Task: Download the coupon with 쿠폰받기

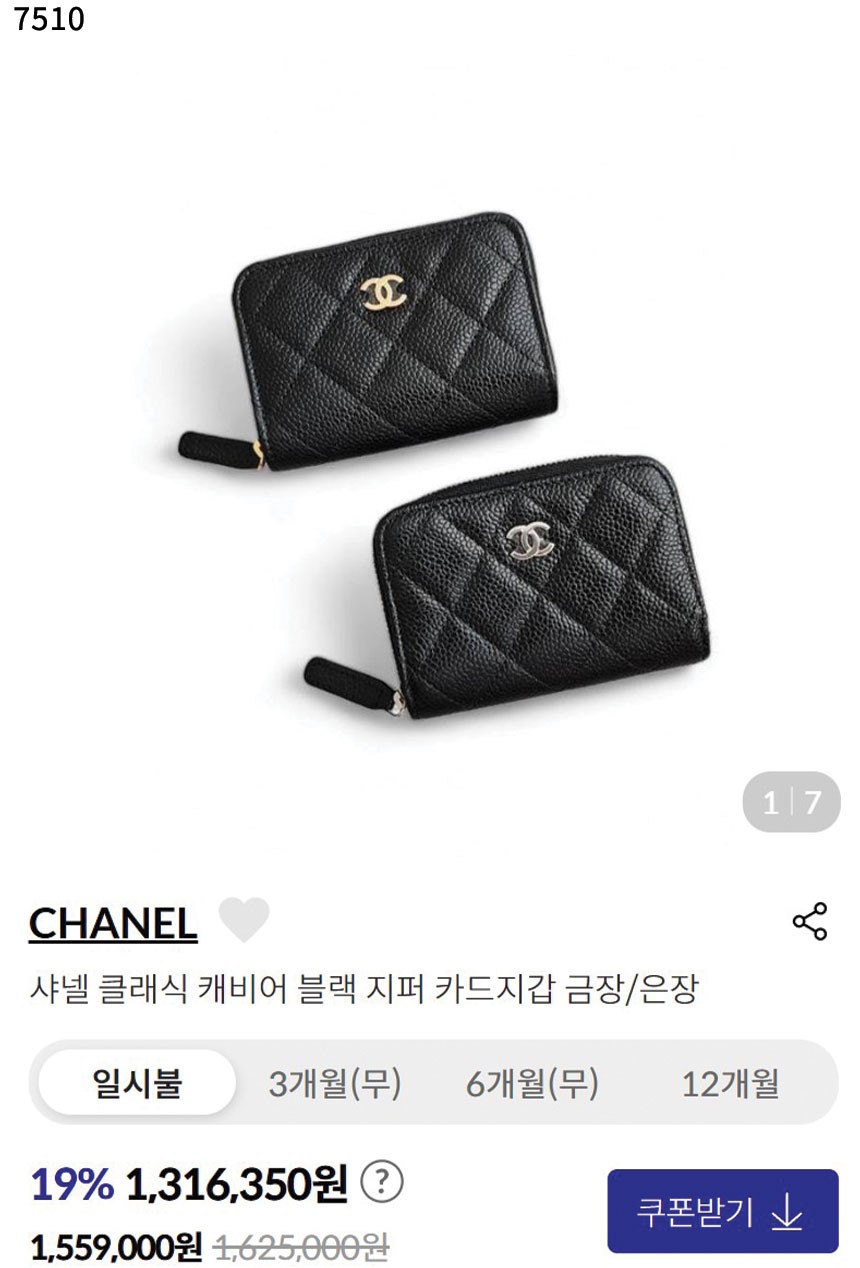Action: 722,1211
